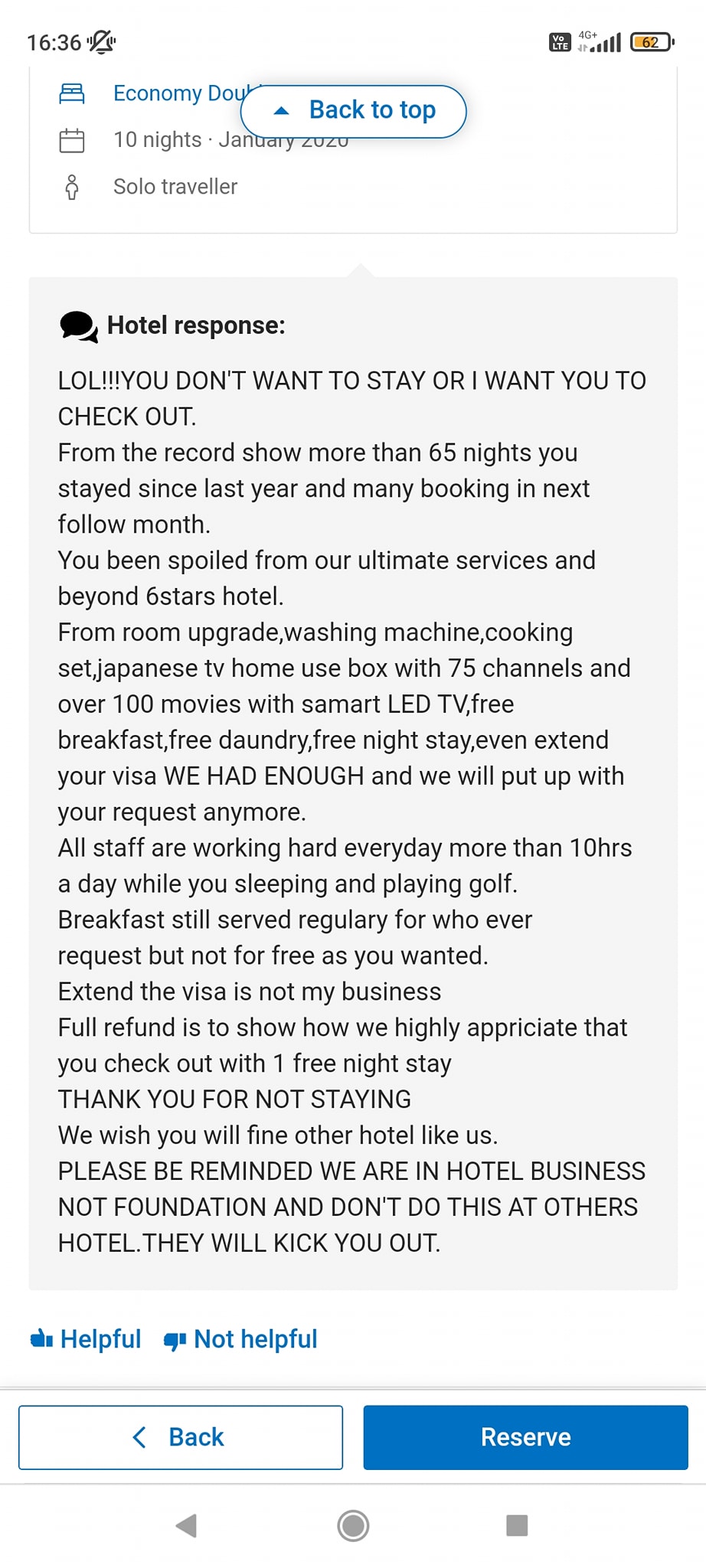Go to home via system home button
Viewport: 706px width, 1568px height.
pos(353,1525)
